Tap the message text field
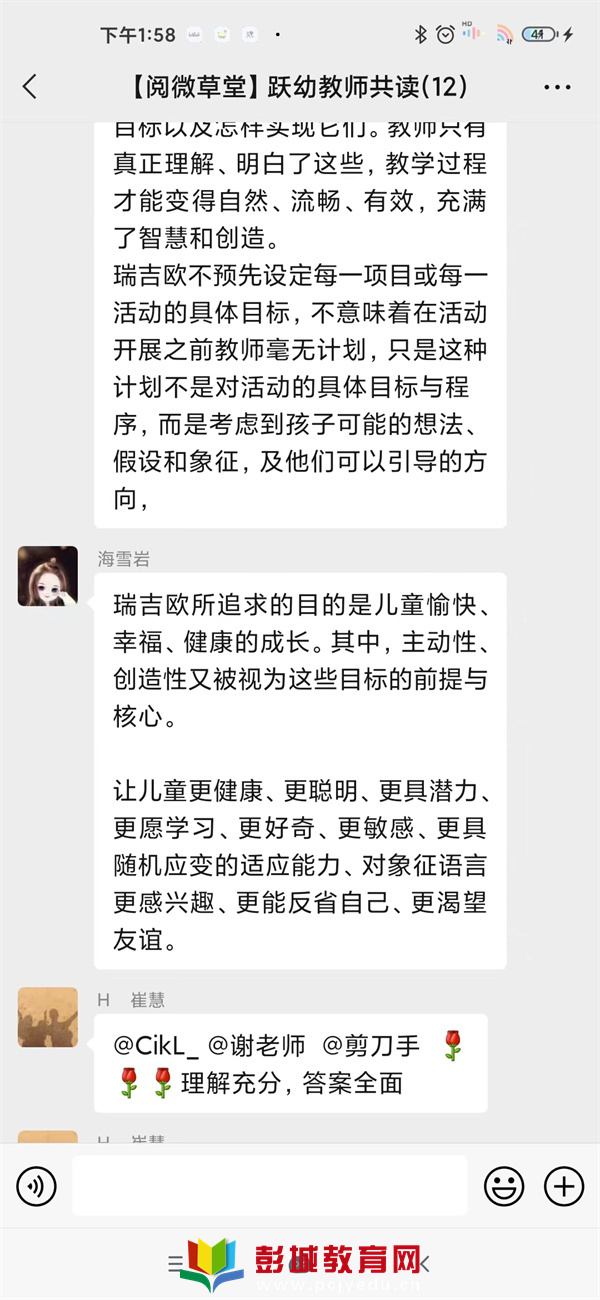600x1300 pixels. [270, 1186]
